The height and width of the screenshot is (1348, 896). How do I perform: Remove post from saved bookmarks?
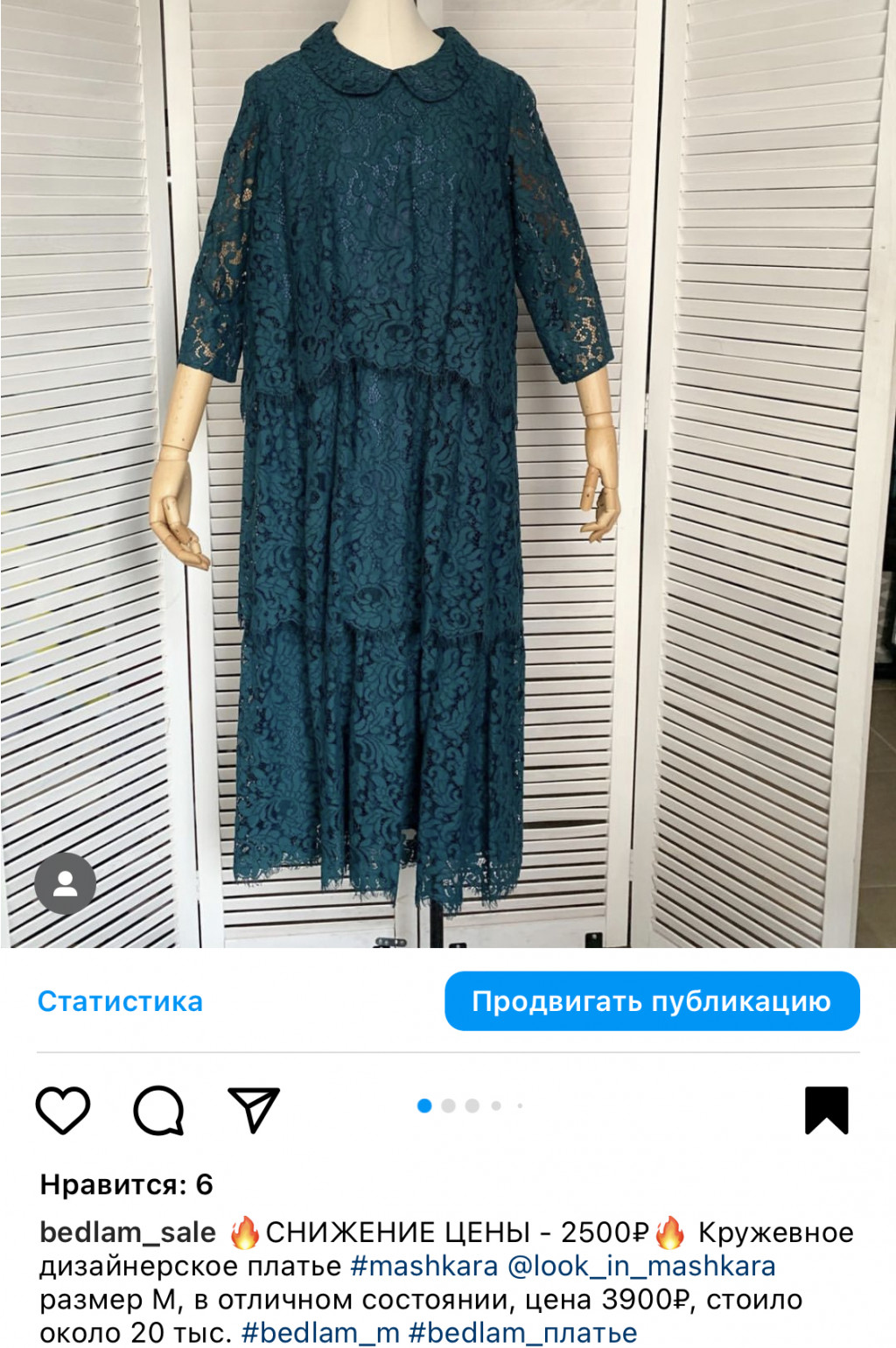click(826, 1110)
